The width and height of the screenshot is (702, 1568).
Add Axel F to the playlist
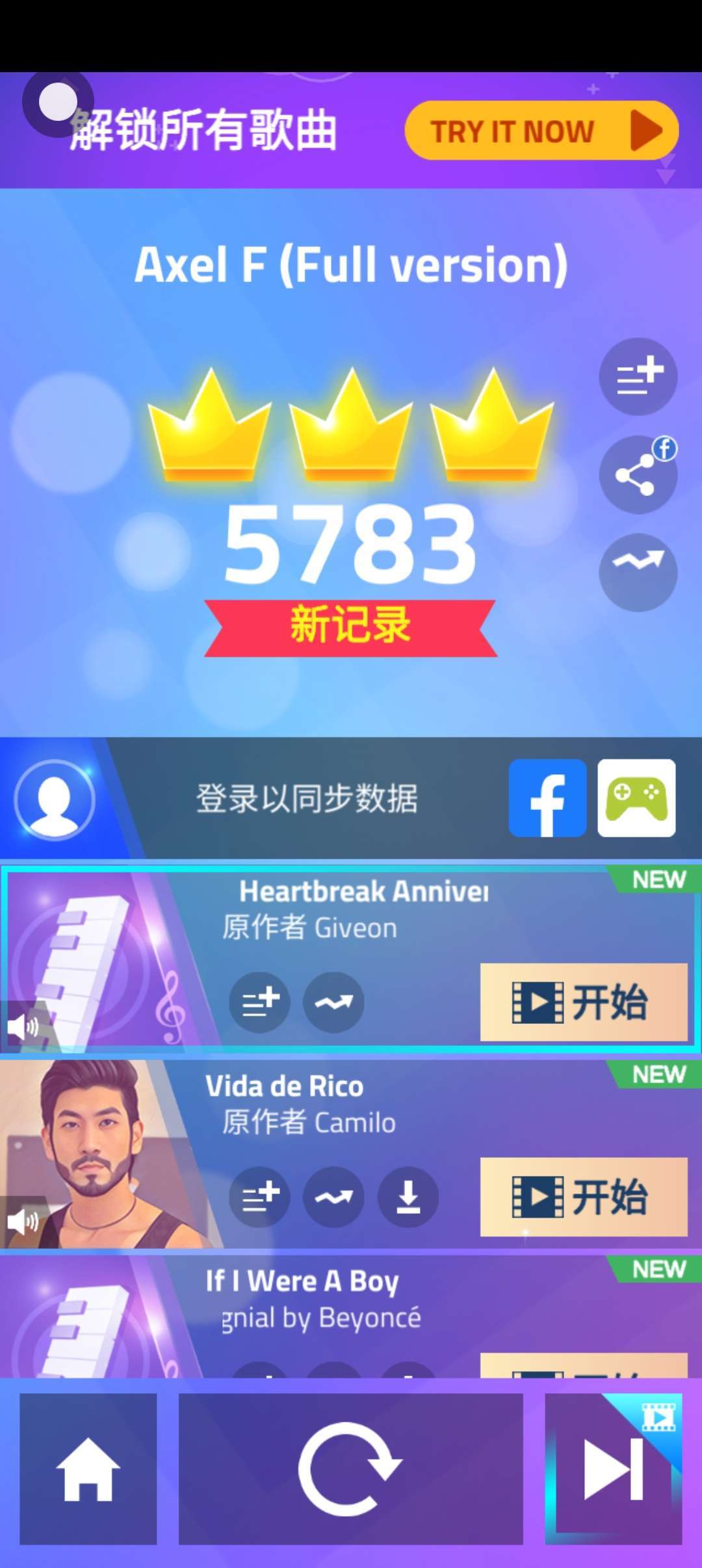[x=638, y=377]
